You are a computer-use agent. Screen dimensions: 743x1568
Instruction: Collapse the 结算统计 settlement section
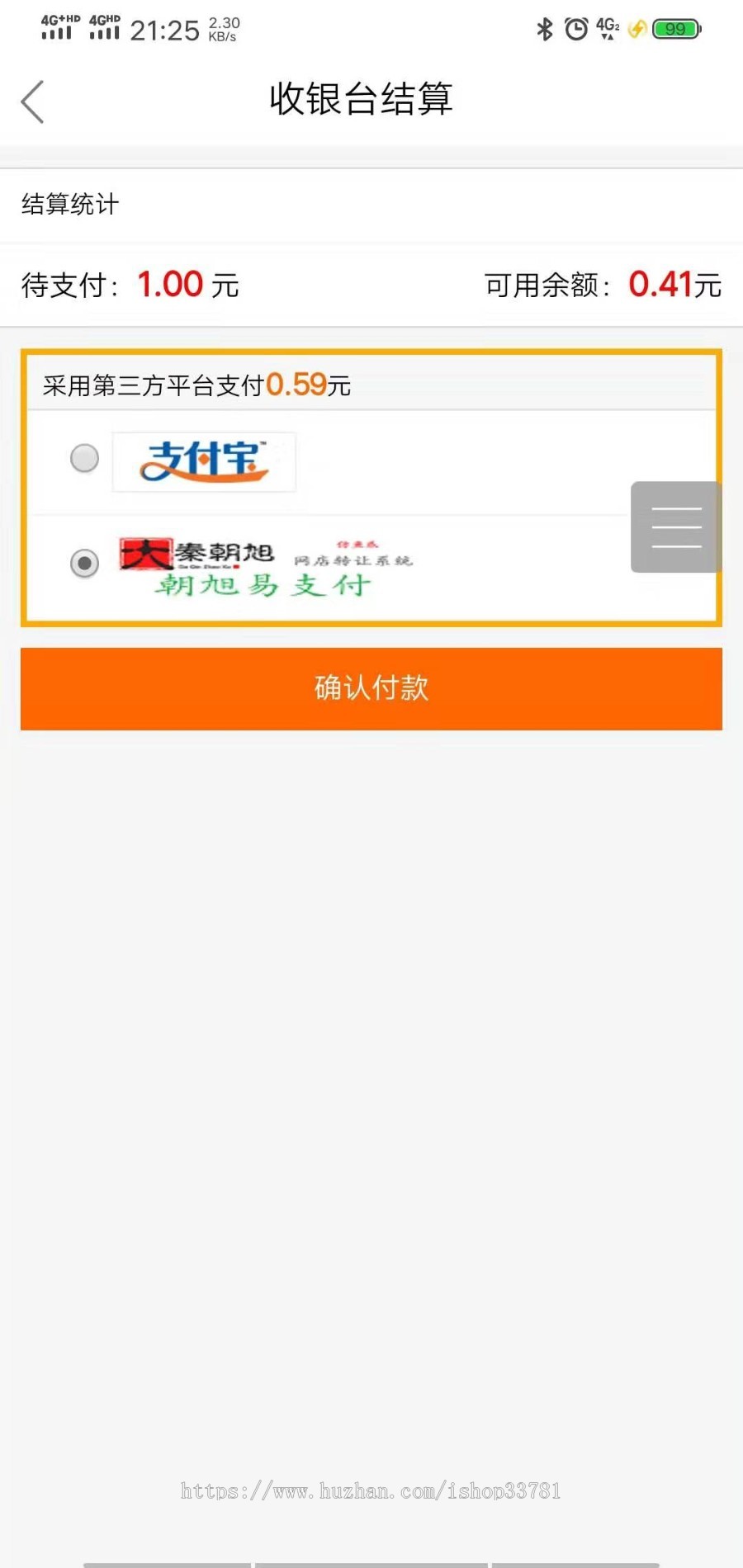point(70,203)
